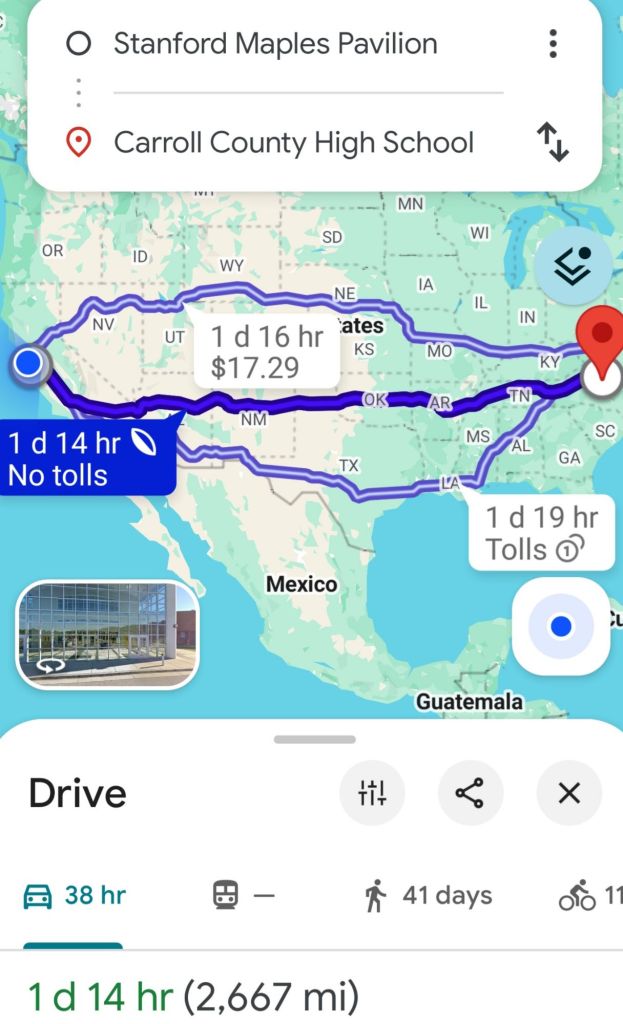Close the Drive directions panel

[x=569, y=794]
